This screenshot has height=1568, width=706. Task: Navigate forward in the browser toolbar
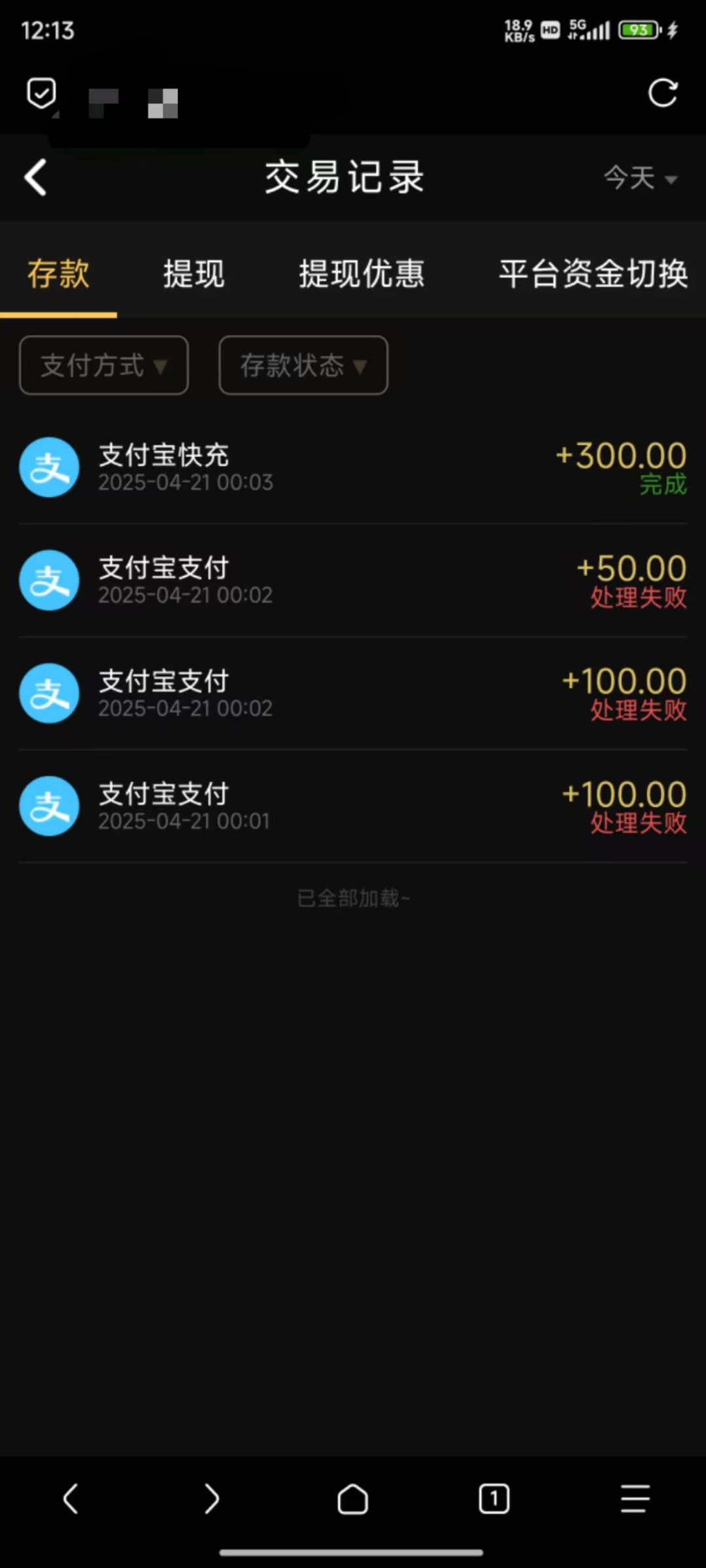point(211,1498)
